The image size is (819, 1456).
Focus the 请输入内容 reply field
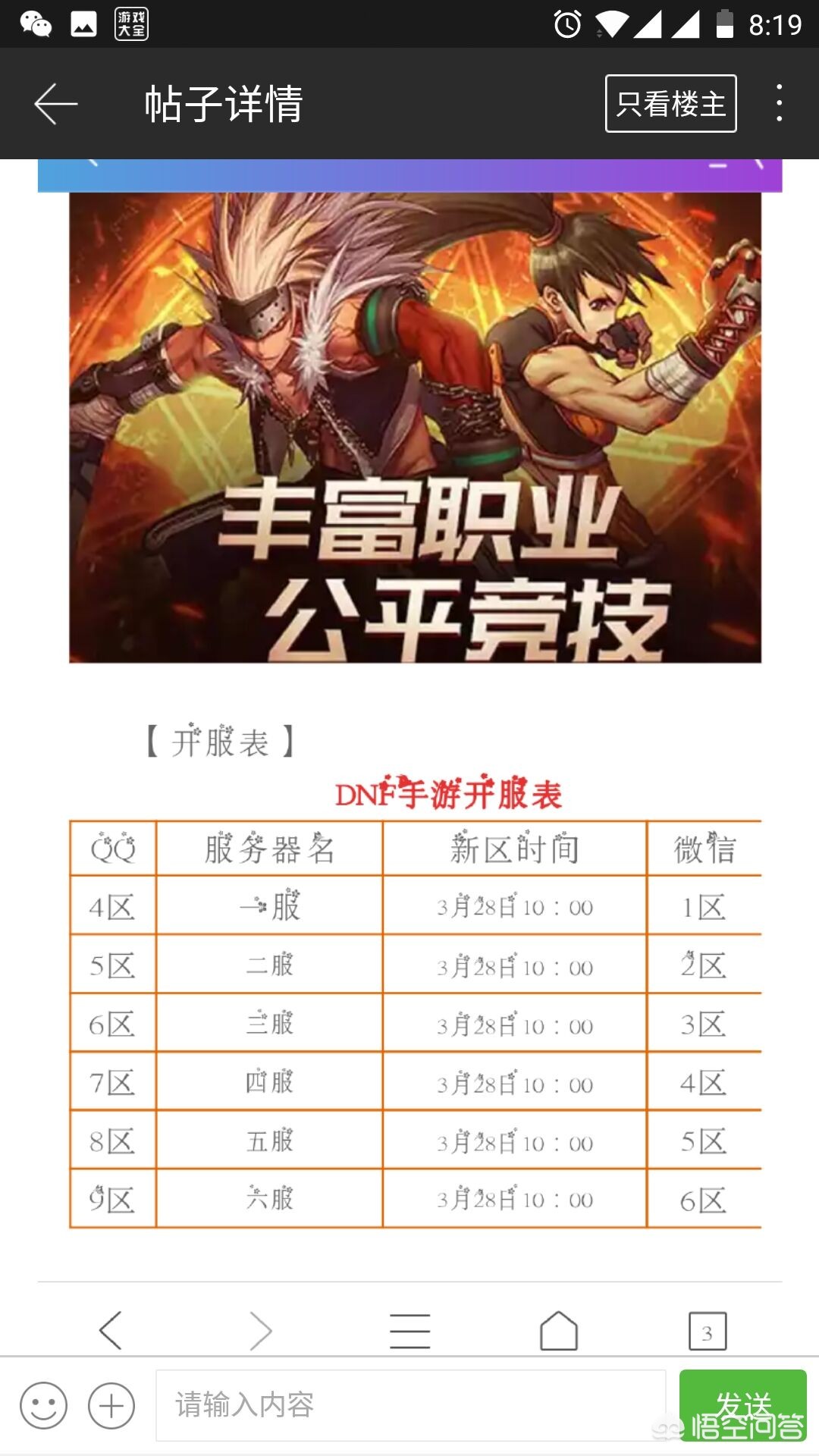[409, 1405]
